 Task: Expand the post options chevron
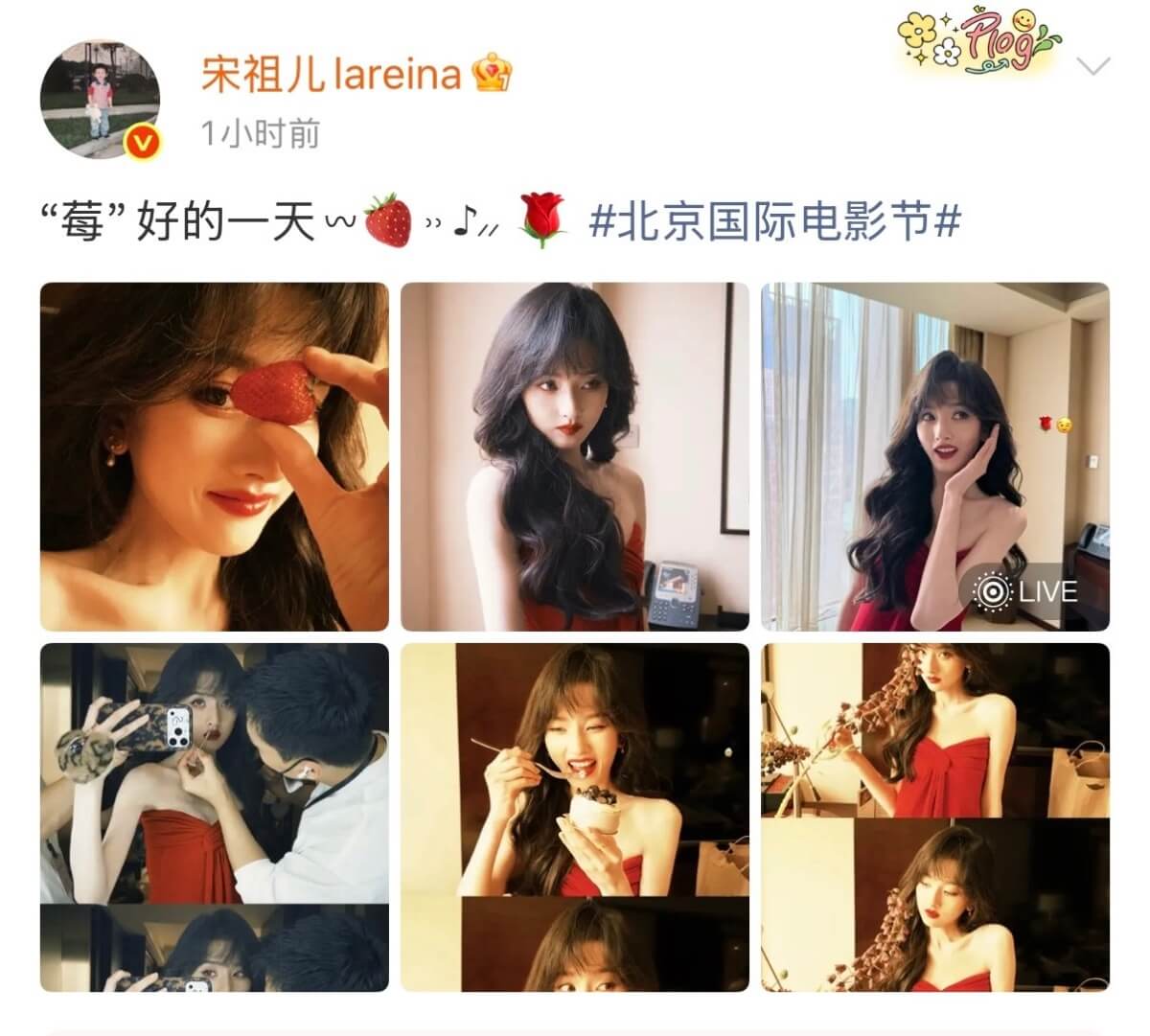(1093, 66)
